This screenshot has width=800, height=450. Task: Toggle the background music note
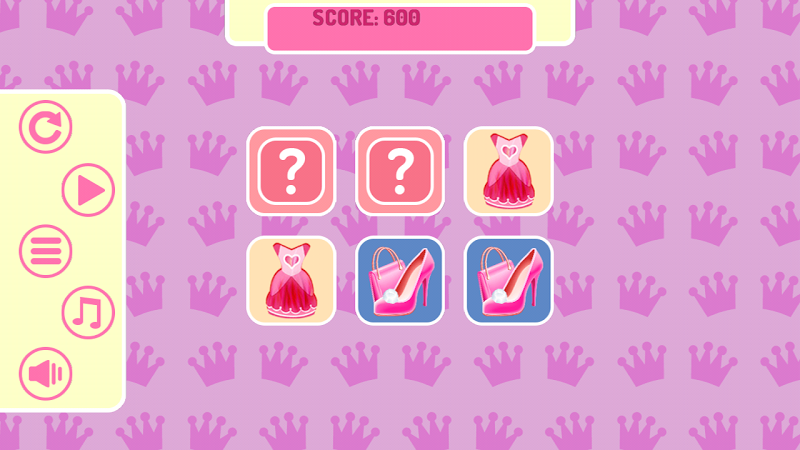(x=89, y=313)
